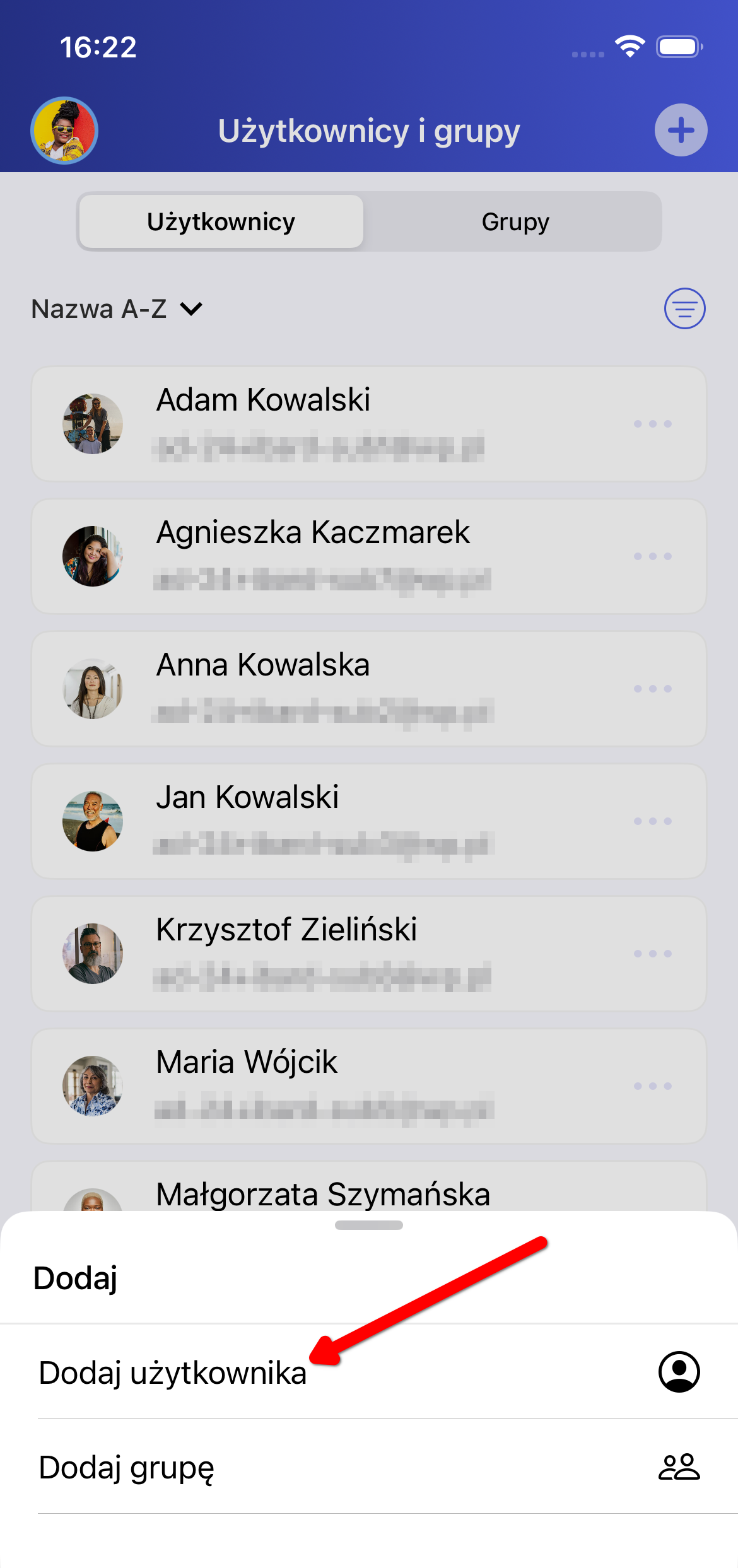
Task: Open more options for Anna Kowalska
Action: [x=653, y=689]
